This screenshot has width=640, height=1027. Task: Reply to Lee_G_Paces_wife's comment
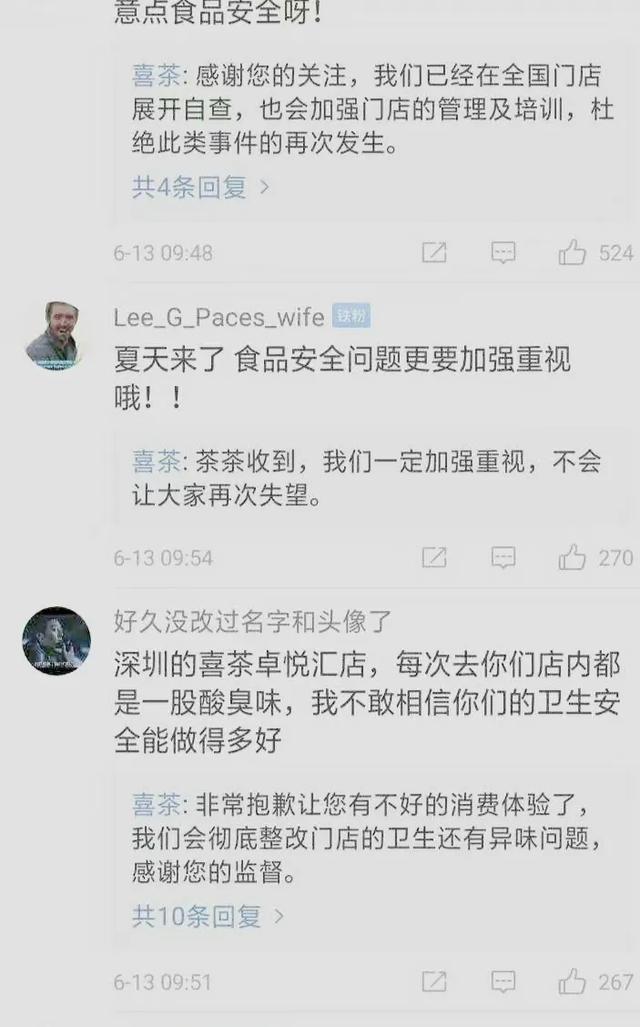click(503, 557)
